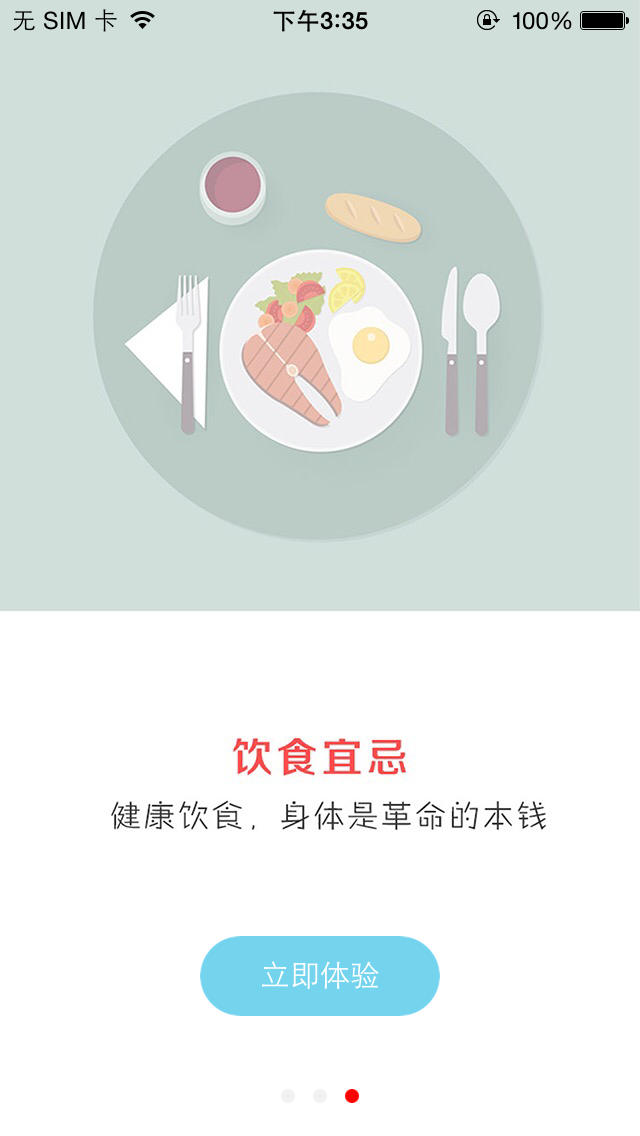Select the second page indicator dot

click(320, 1096)
